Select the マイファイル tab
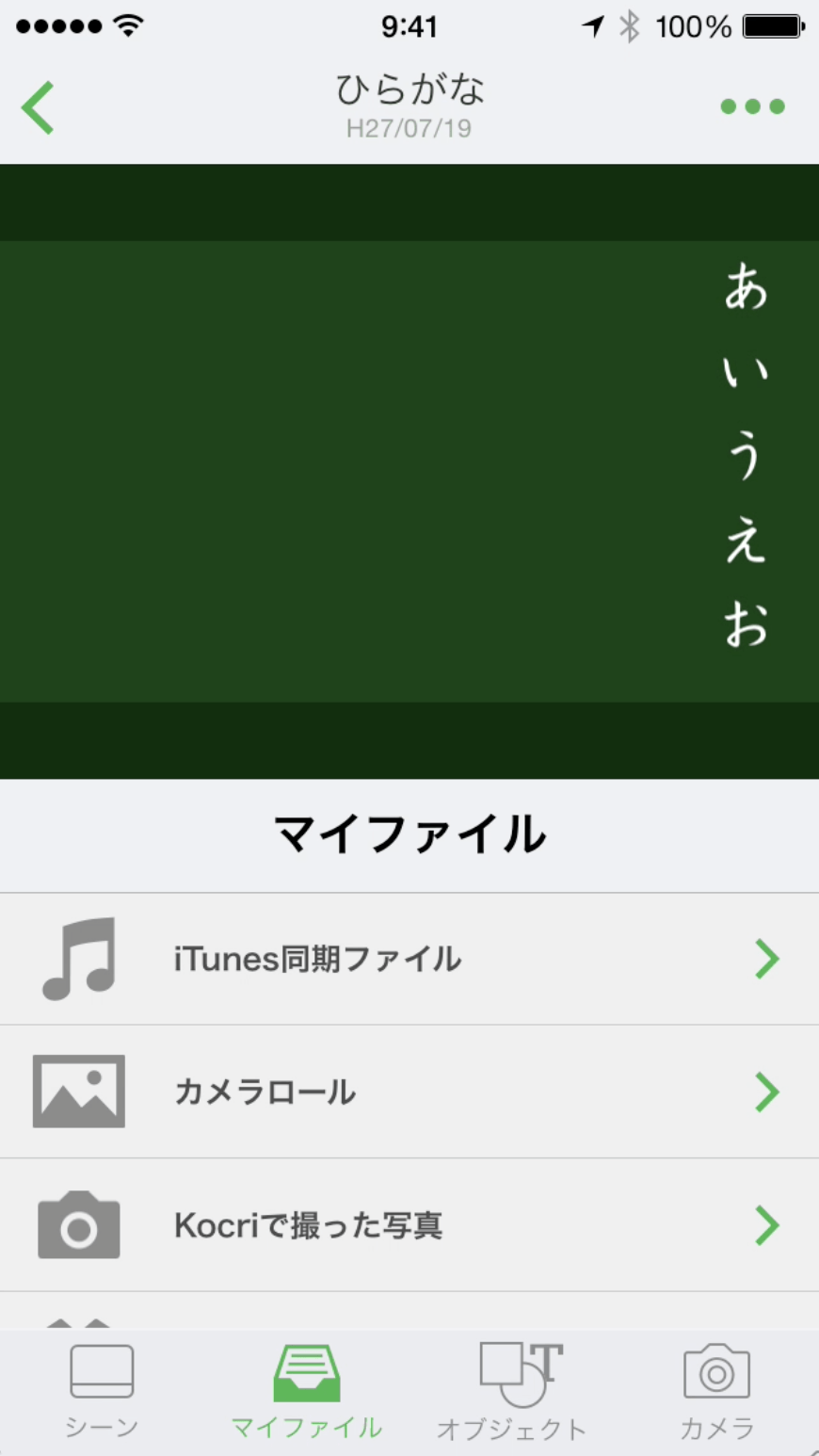The width and height of the screenshot is (819, 1456). [307, 1391]
